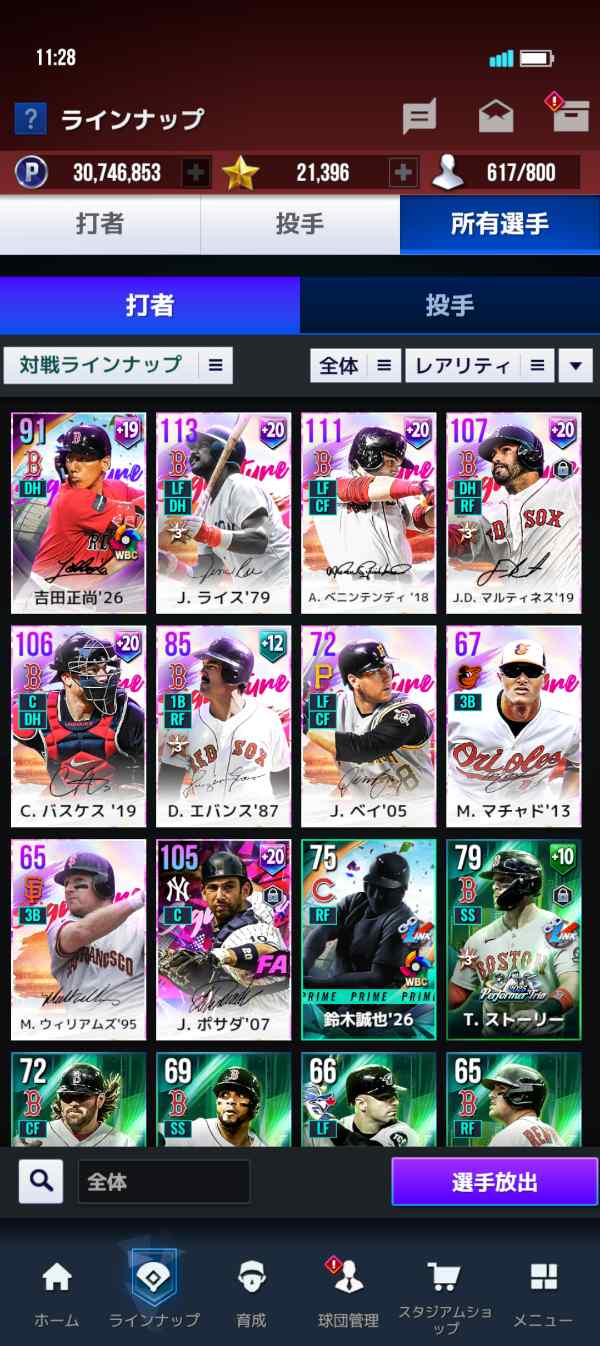The image size is (600, 1346).
Task: Select the 投手 sub-tab in owned players
Action: [x=449, y=305]
